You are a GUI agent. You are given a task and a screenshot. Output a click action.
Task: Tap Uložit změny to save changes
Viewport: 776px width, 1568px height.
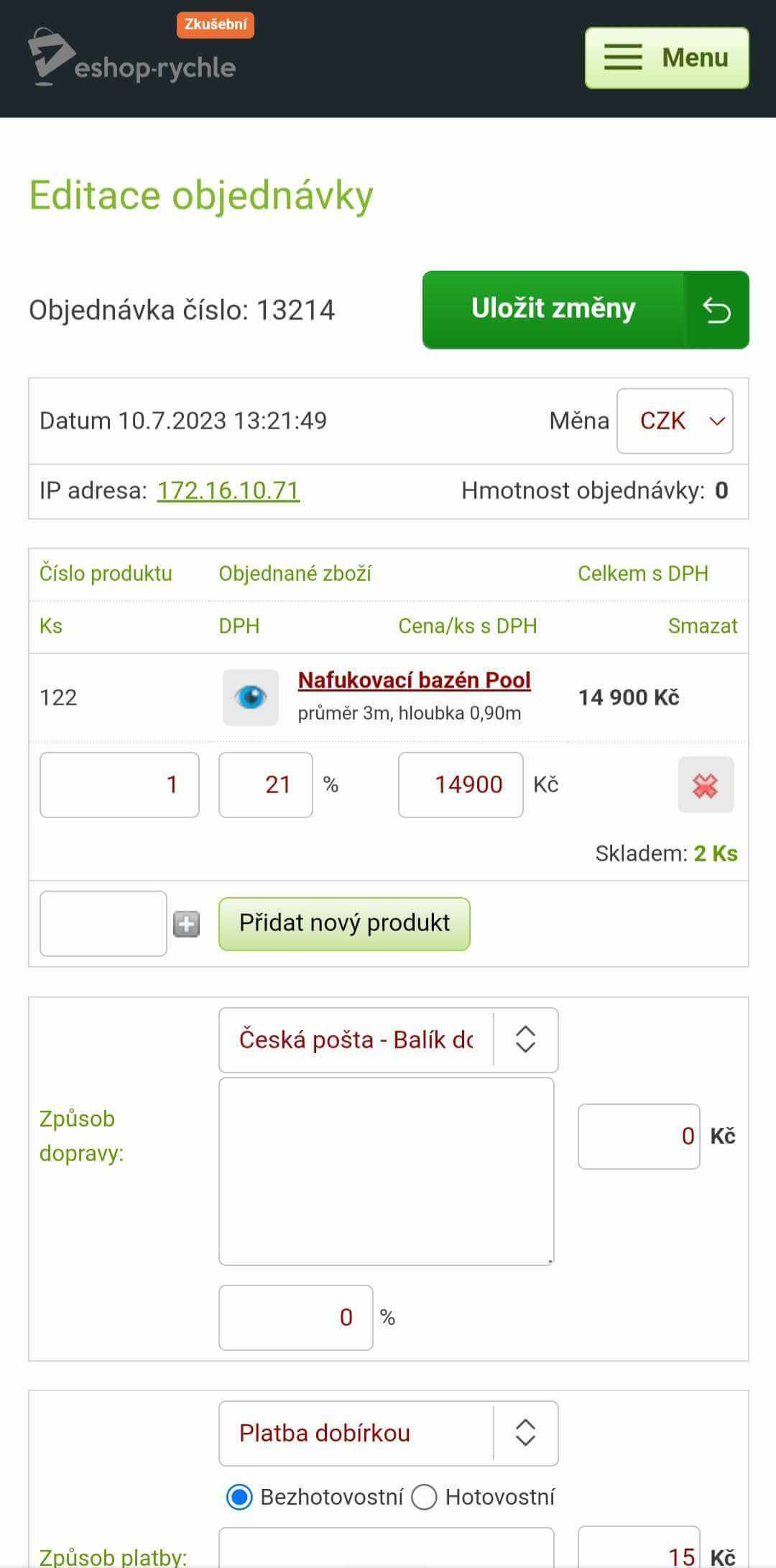[x=553, y=309]
